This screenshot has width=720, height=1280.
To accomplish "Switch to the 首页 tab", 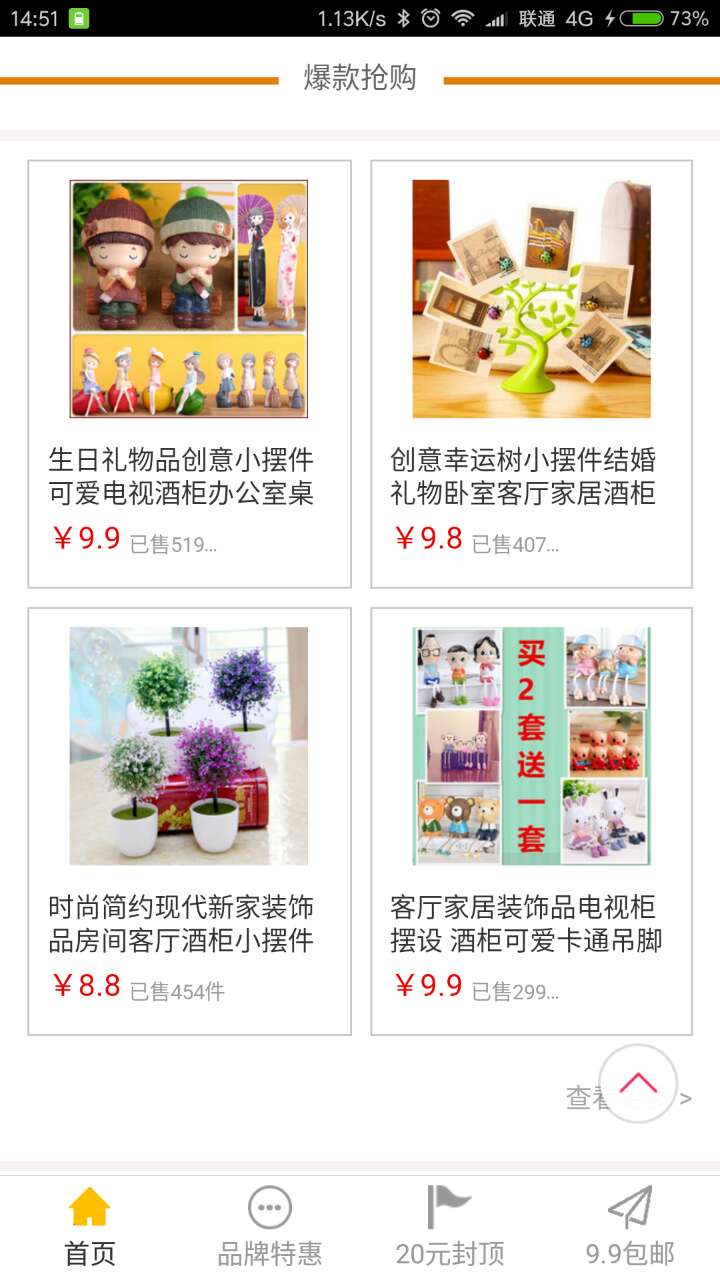I will [x=90, y=1227].
